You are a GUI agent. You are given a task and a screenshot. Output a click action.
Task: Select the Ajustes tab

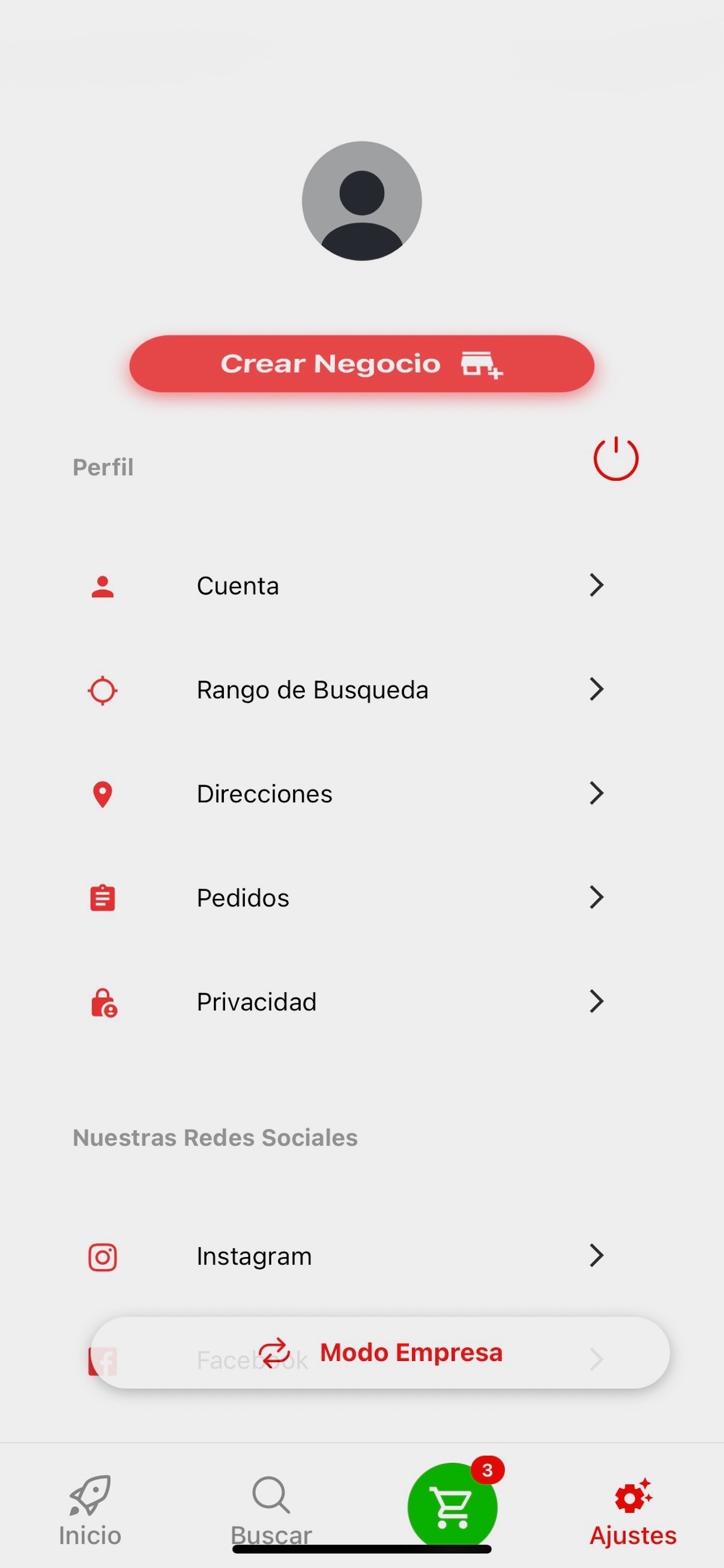pos(633,1510)
